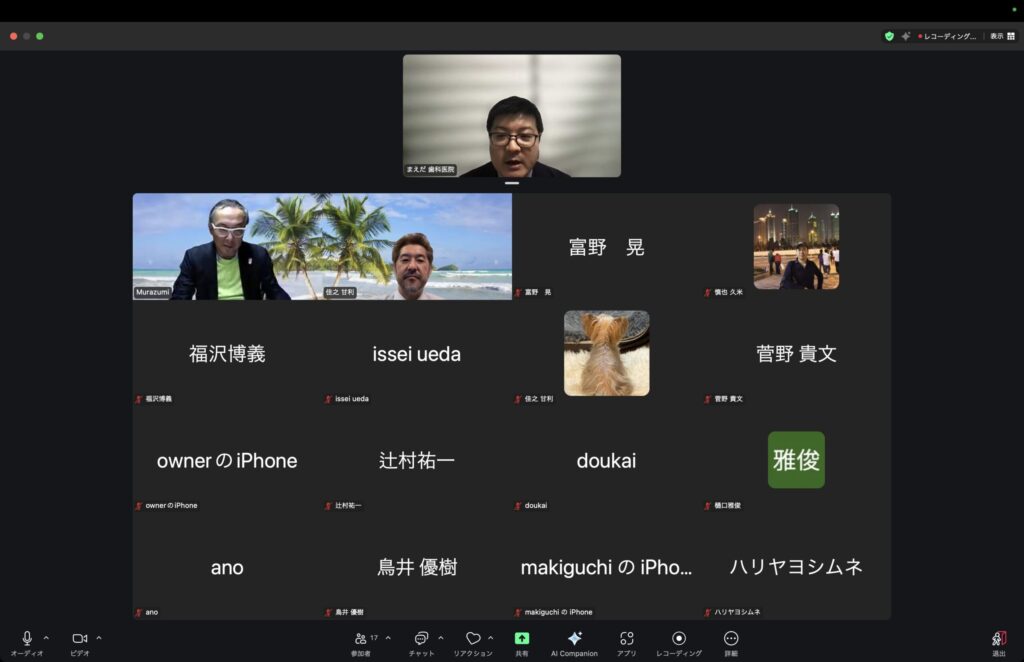The height and width of the screenshot is (662, 1024).
Task: Expand audio options arrow
Action: 46,638
